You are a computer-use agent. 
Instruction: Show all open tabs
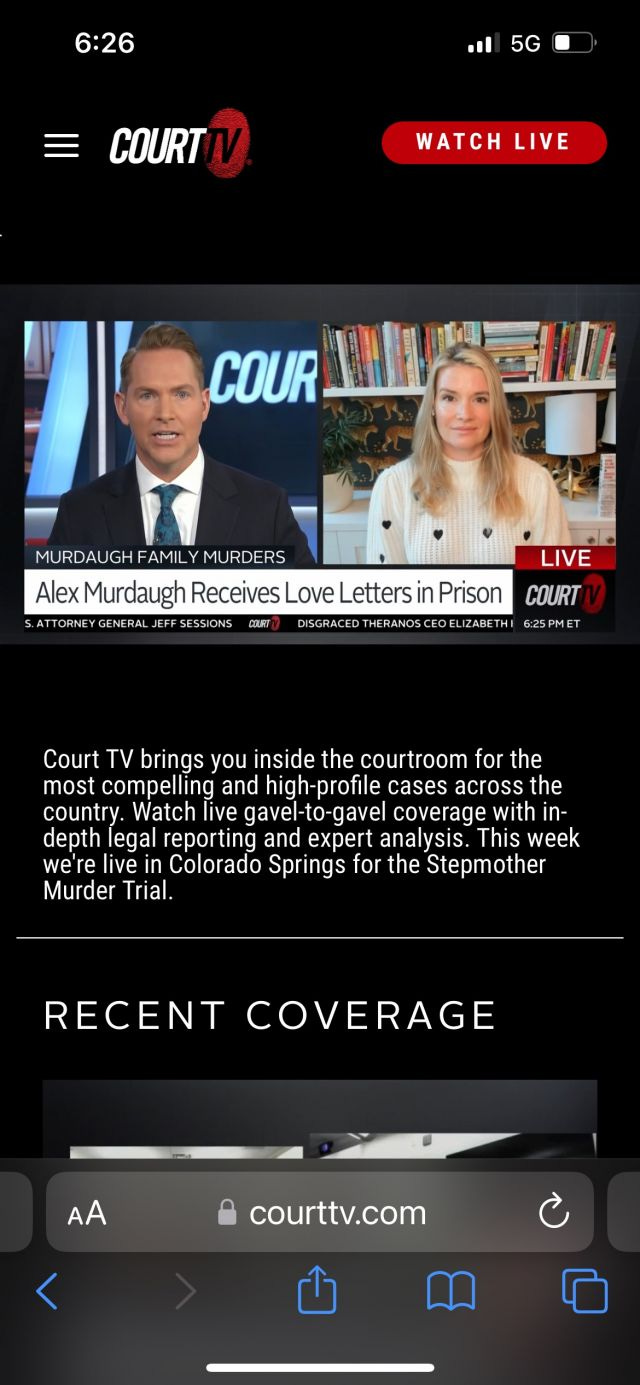pyautogui.click(x=585, y=1291)
